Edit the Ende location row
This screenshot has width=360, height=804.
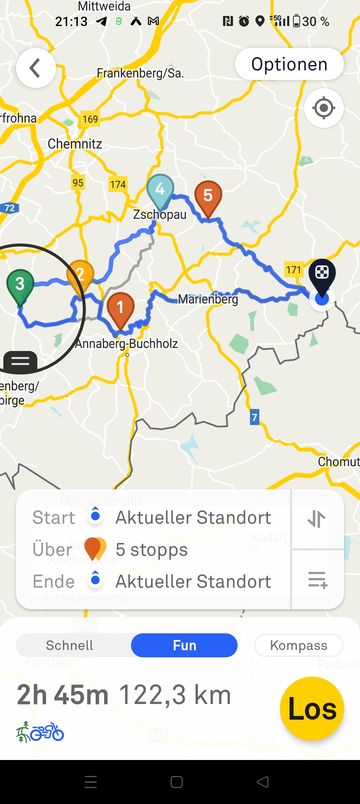153,581
